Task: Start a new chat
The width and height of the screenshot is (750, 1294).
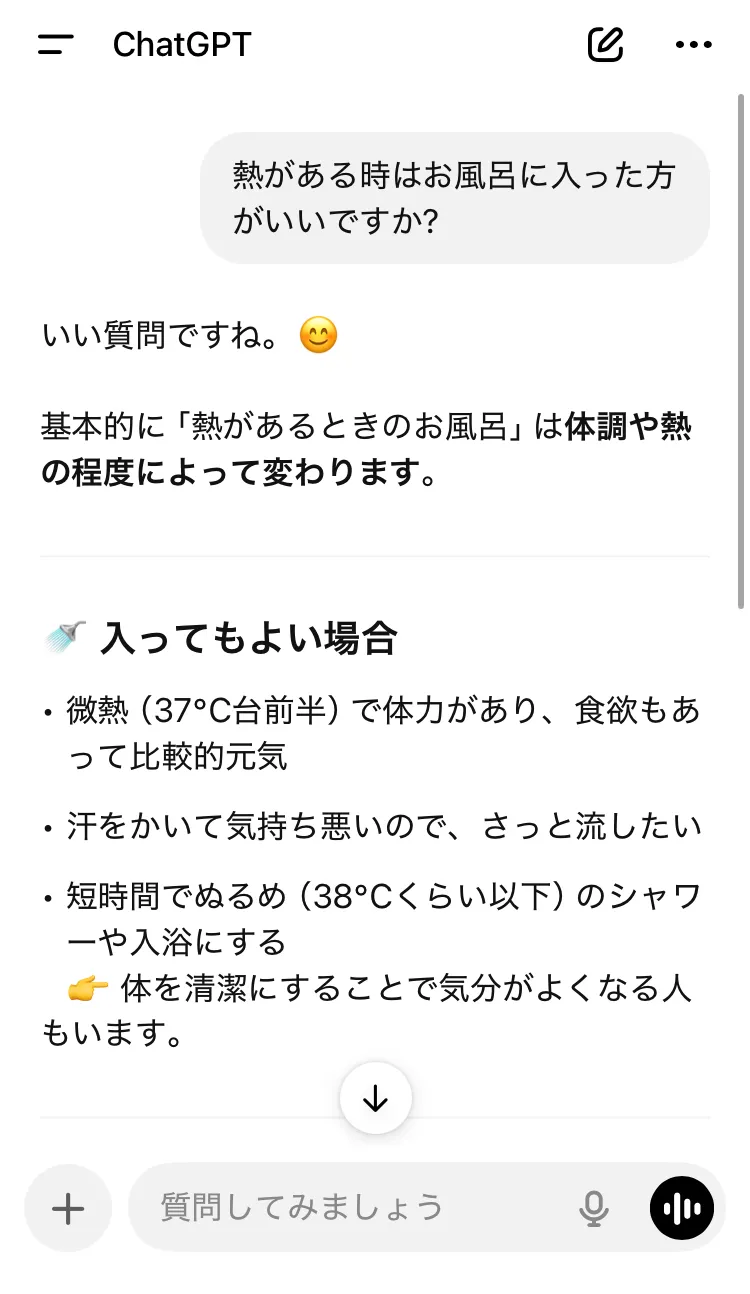Action: (605, 45)
